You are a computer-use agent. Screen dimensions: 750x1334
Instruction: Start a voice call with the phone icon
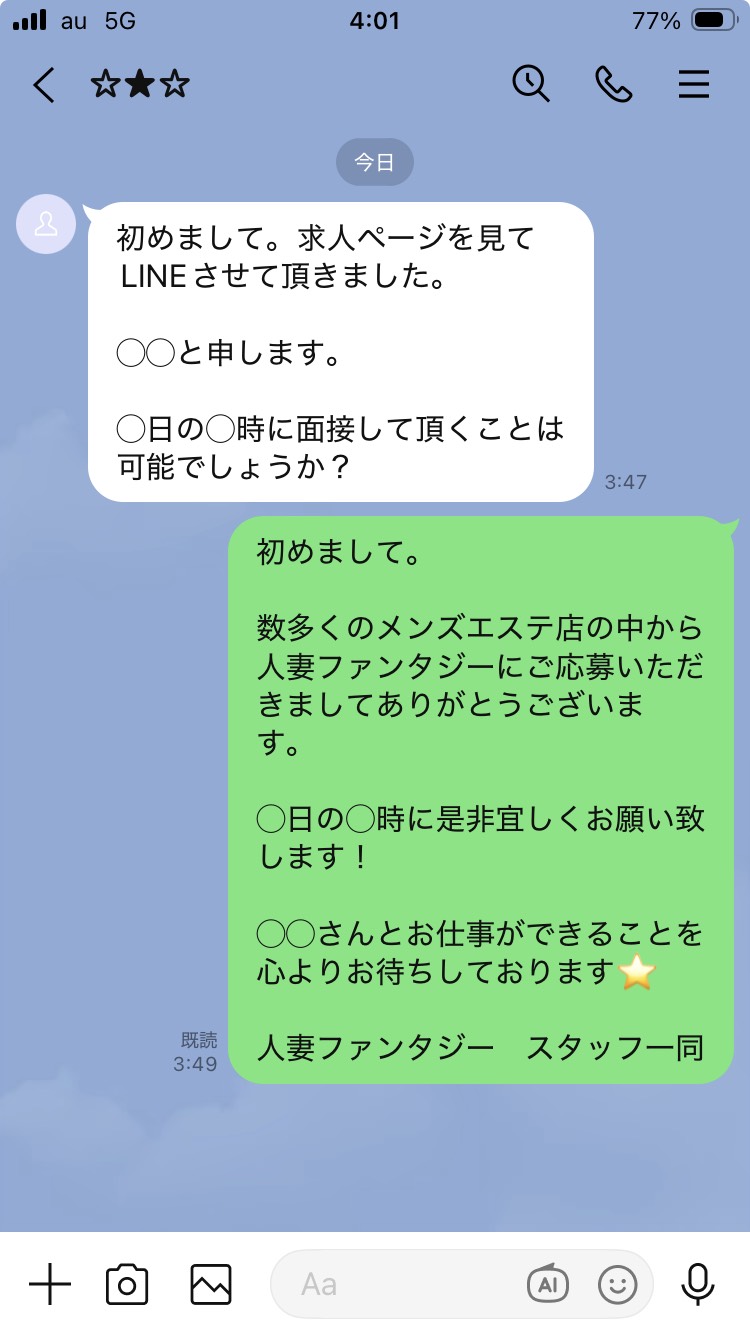613,84
